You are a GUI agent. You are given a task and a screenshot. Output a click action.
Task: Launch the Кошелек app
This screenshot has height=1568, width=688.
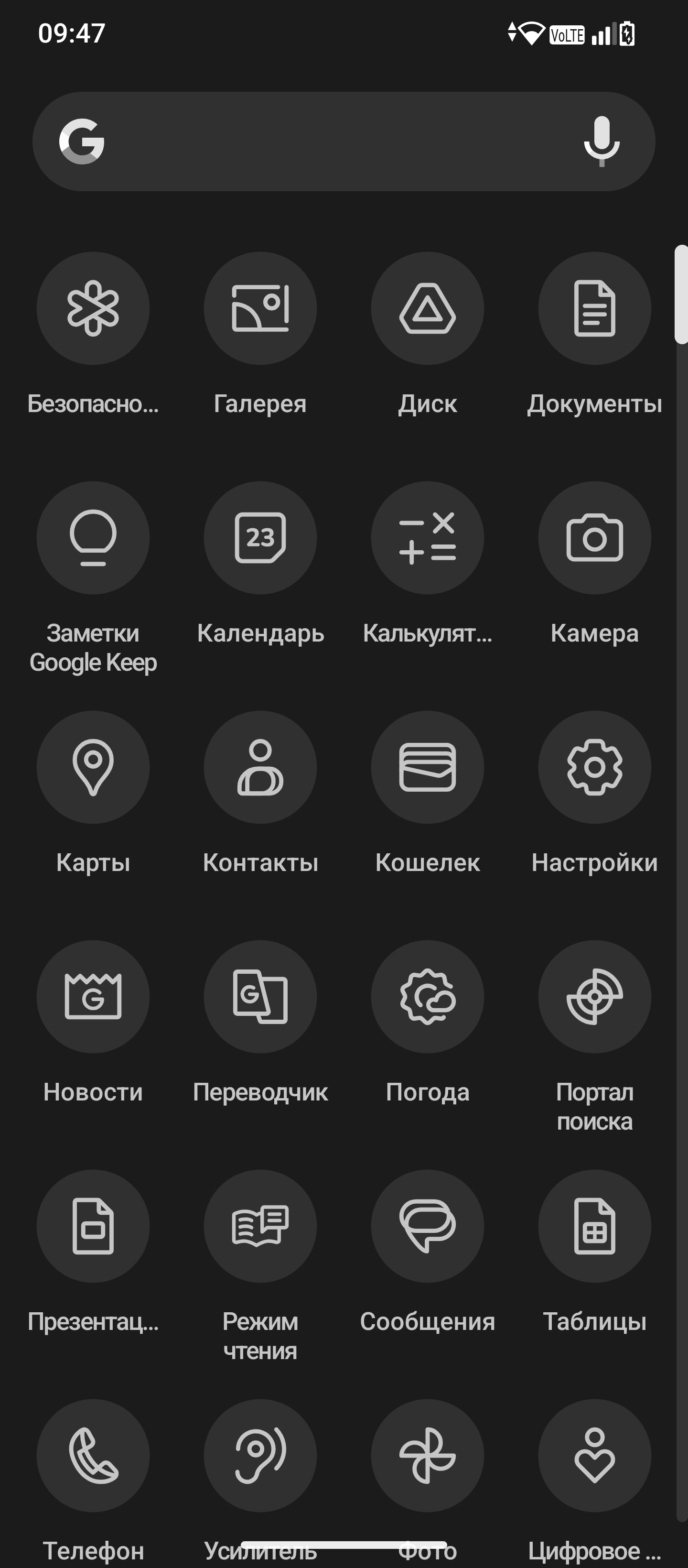point(428,768)
